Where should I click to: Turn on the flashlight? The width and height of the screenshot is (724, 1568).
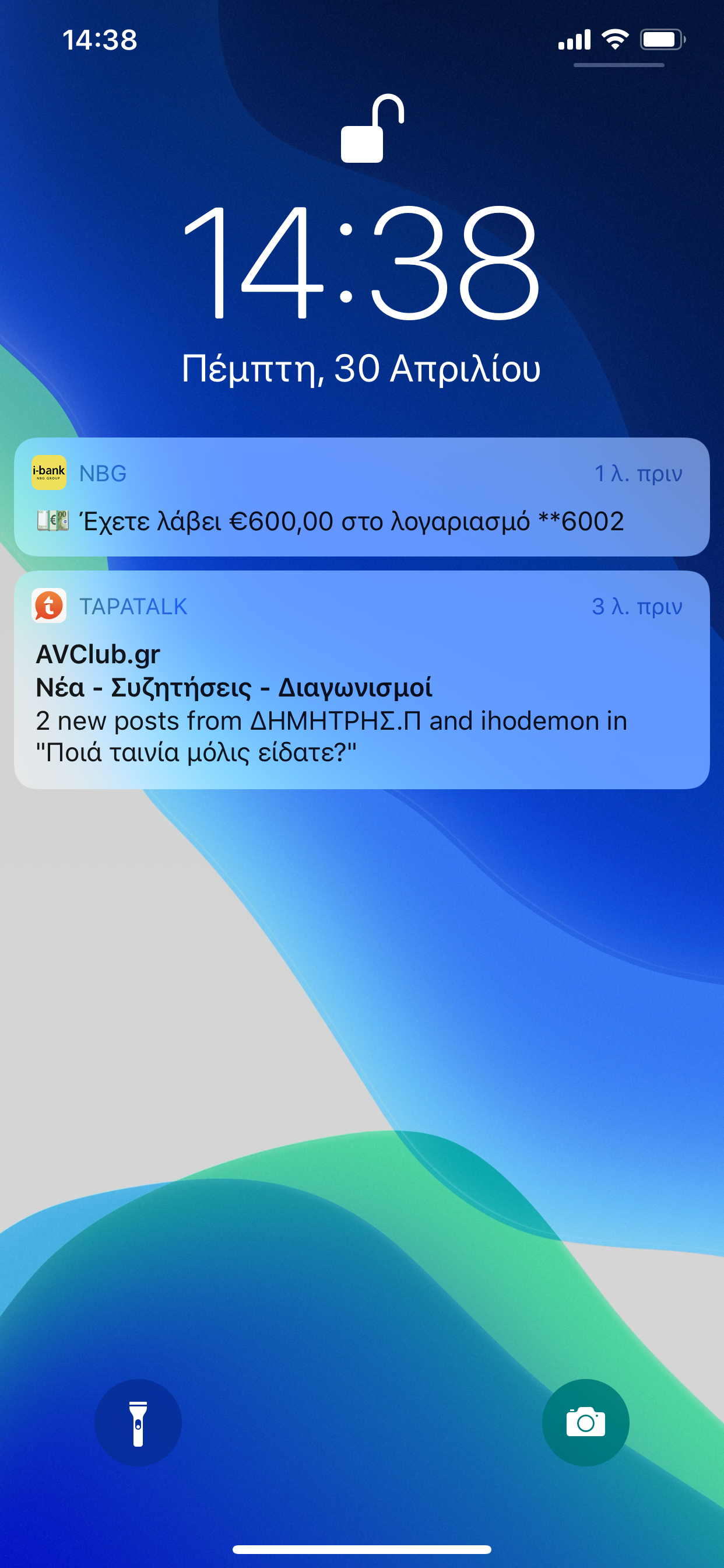coord(138,1423)
